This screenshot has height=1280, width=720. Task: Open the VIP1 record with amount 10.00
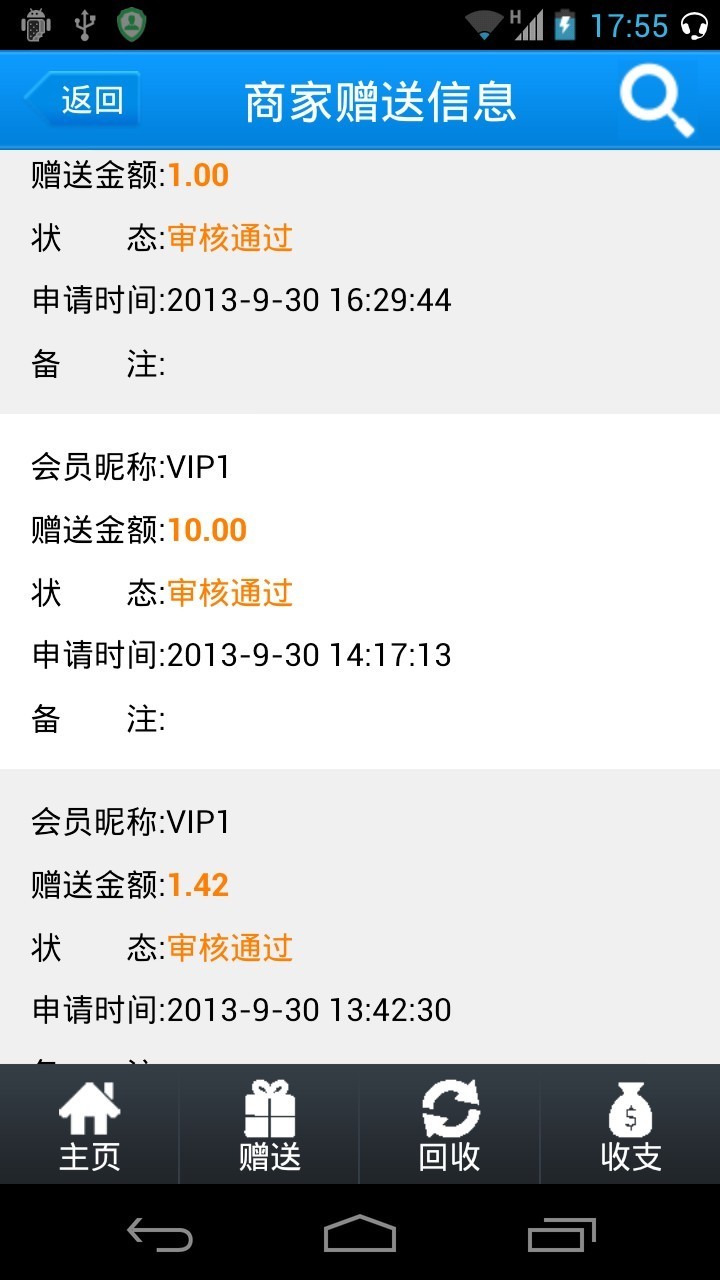tap(360, 592)
